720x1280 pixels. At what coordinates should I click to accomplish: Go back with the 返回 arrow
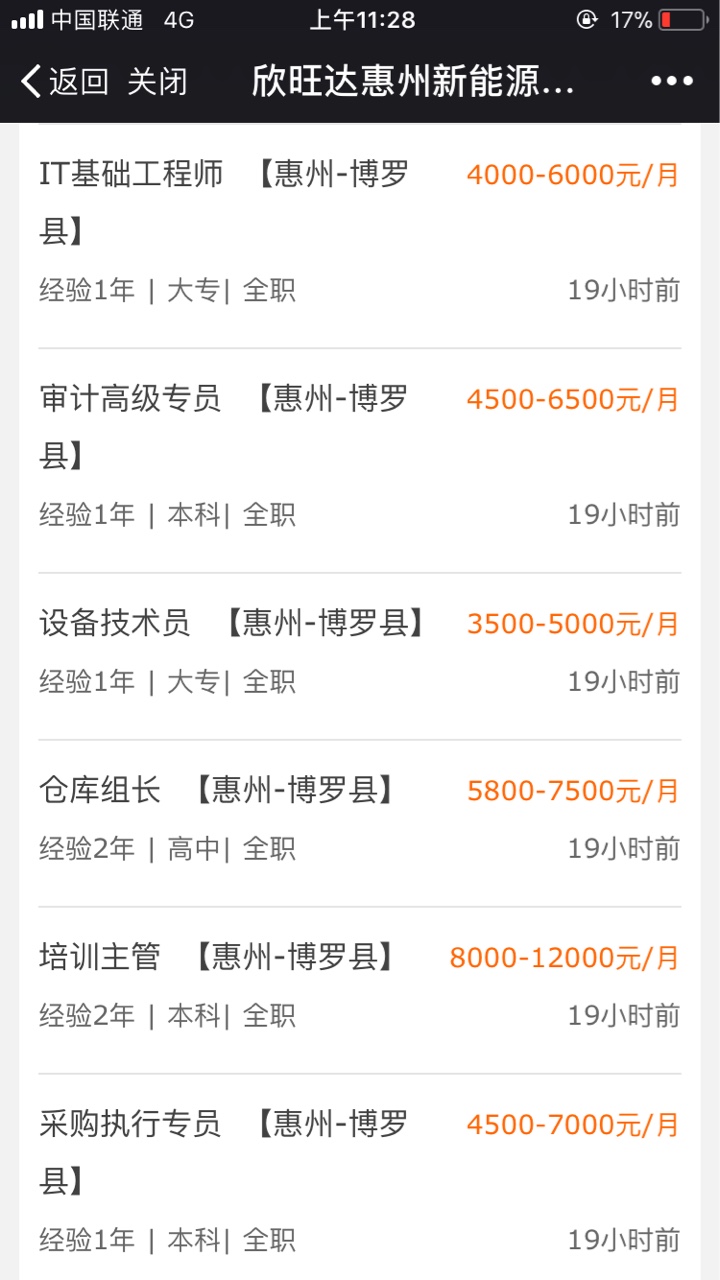tap(62, 82)
